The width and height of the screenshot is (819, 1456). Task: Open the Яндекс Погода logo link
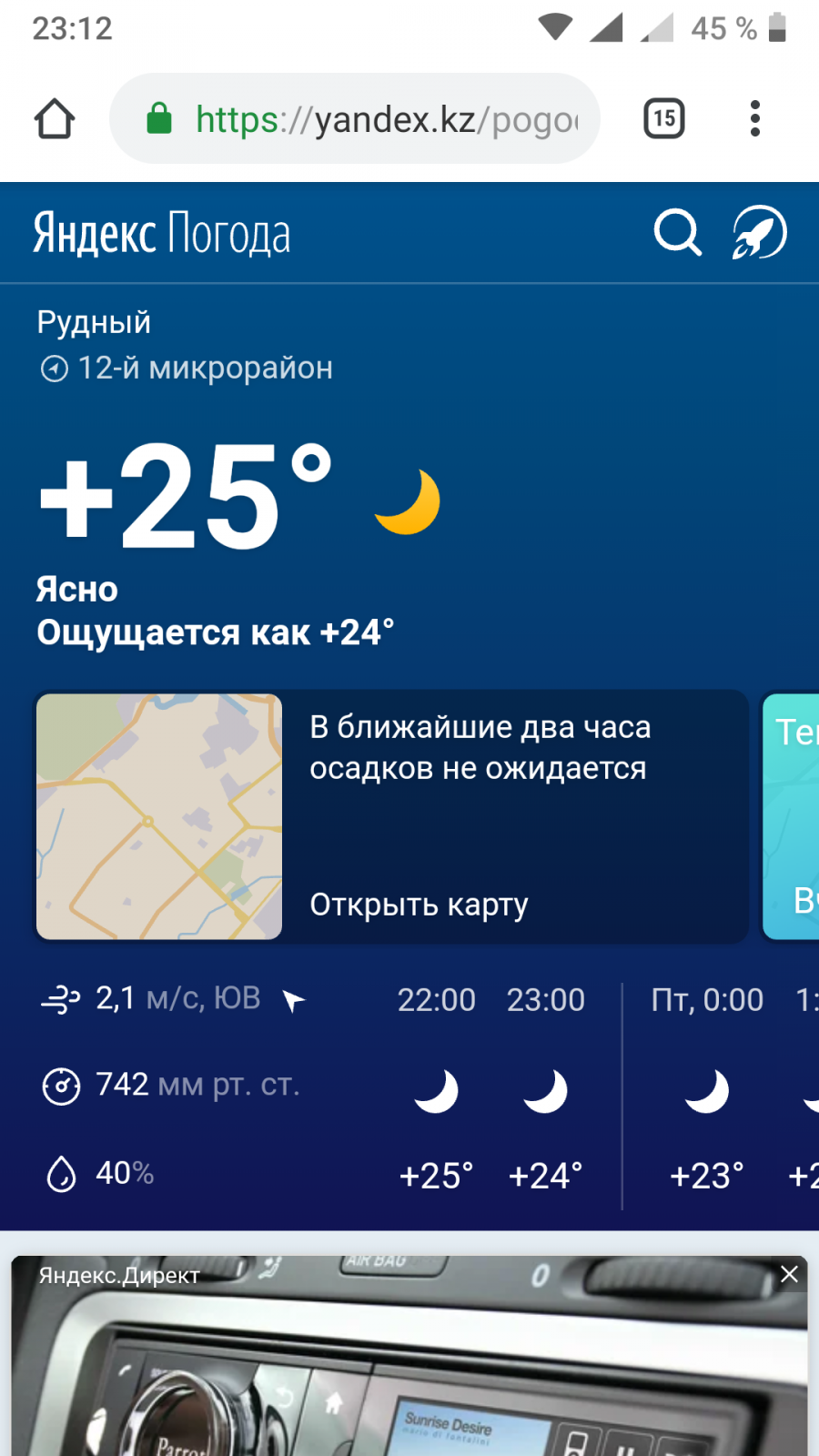tap(162, 234)
